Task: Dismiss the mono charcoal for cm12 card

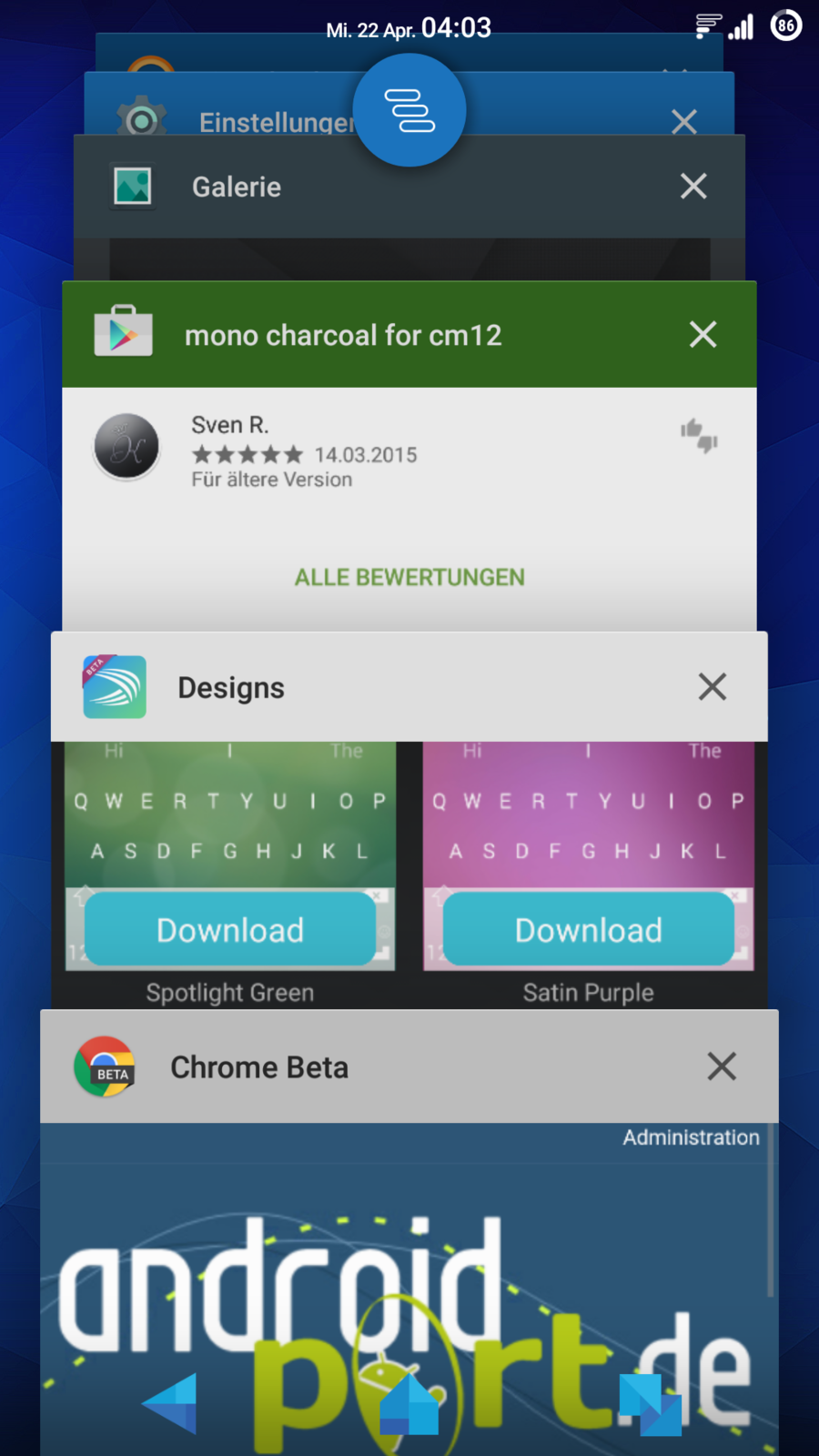Action: tap(703, 335)
